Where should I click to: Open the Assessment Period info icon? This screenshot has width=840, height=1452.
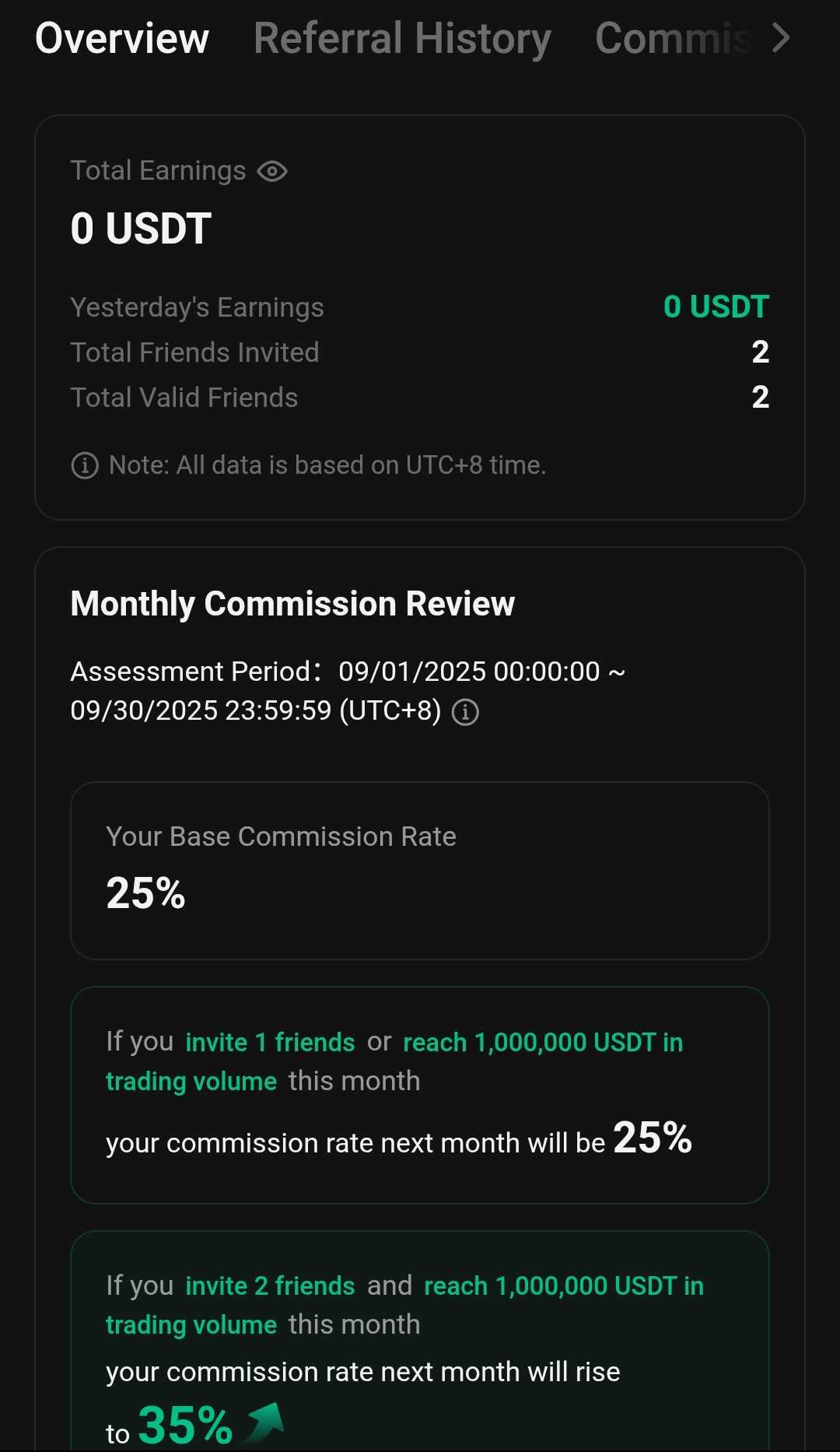coord(465,712)
